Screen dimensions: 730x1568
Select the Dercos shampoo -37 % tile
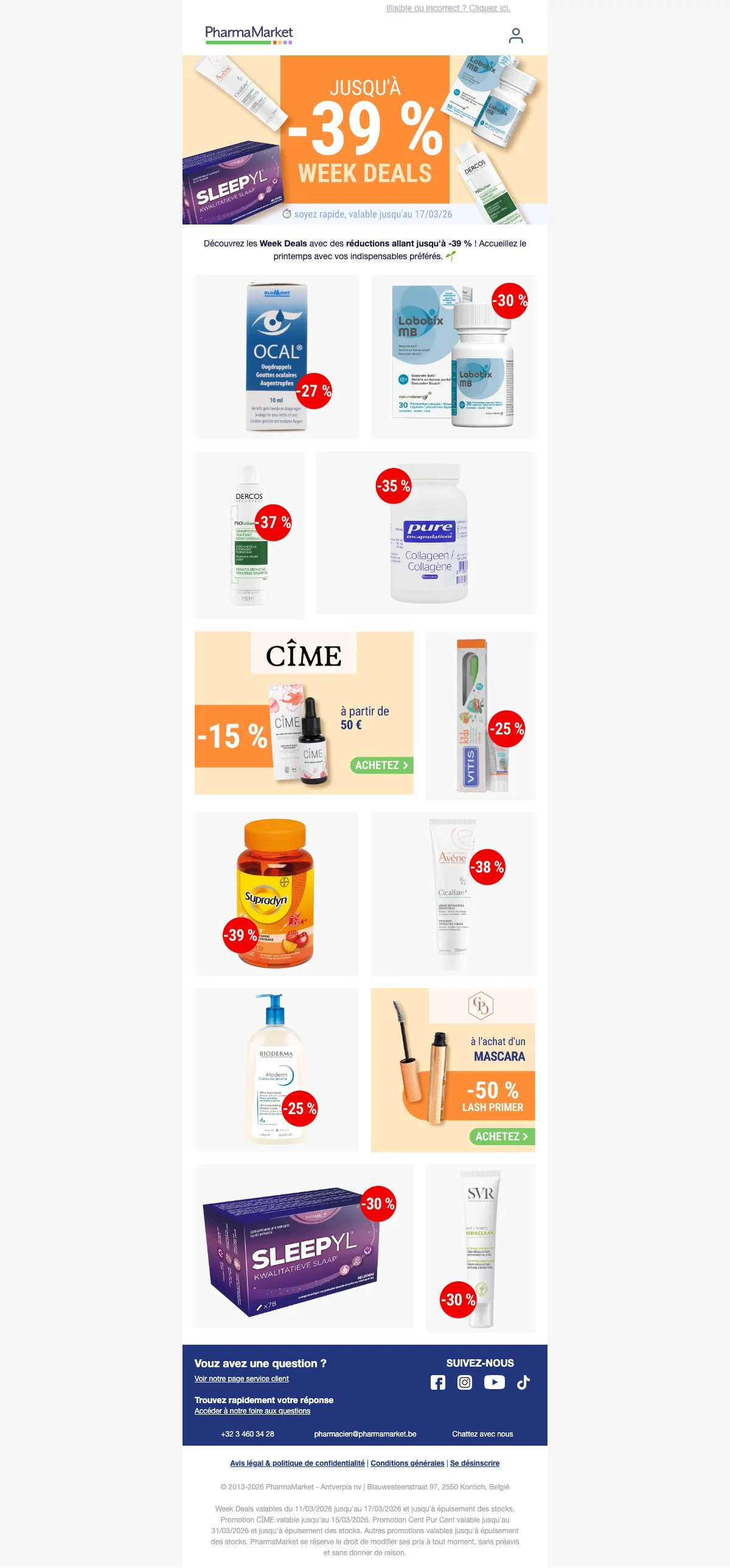pyautogui.click(x=249, y=534)
